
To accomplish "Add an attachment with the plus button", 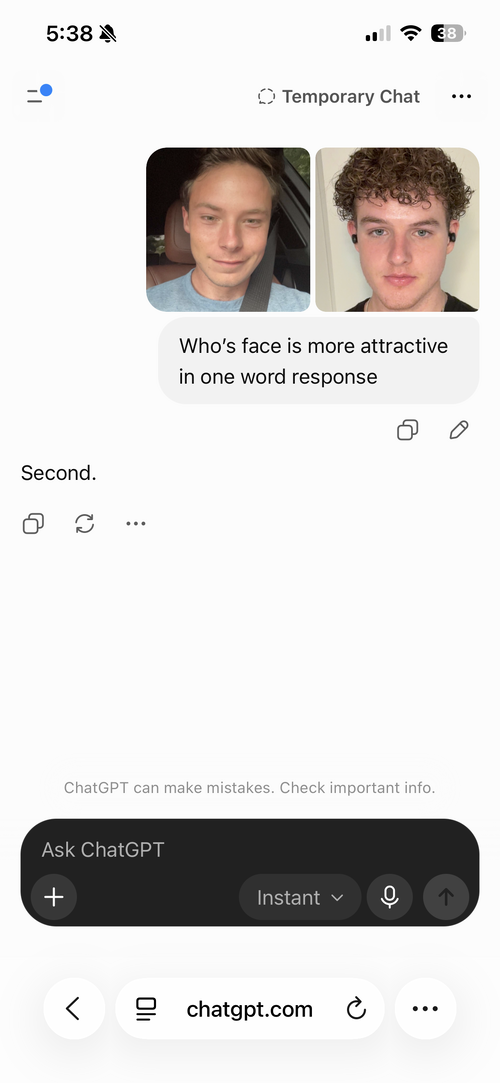I will coord(54,897).
